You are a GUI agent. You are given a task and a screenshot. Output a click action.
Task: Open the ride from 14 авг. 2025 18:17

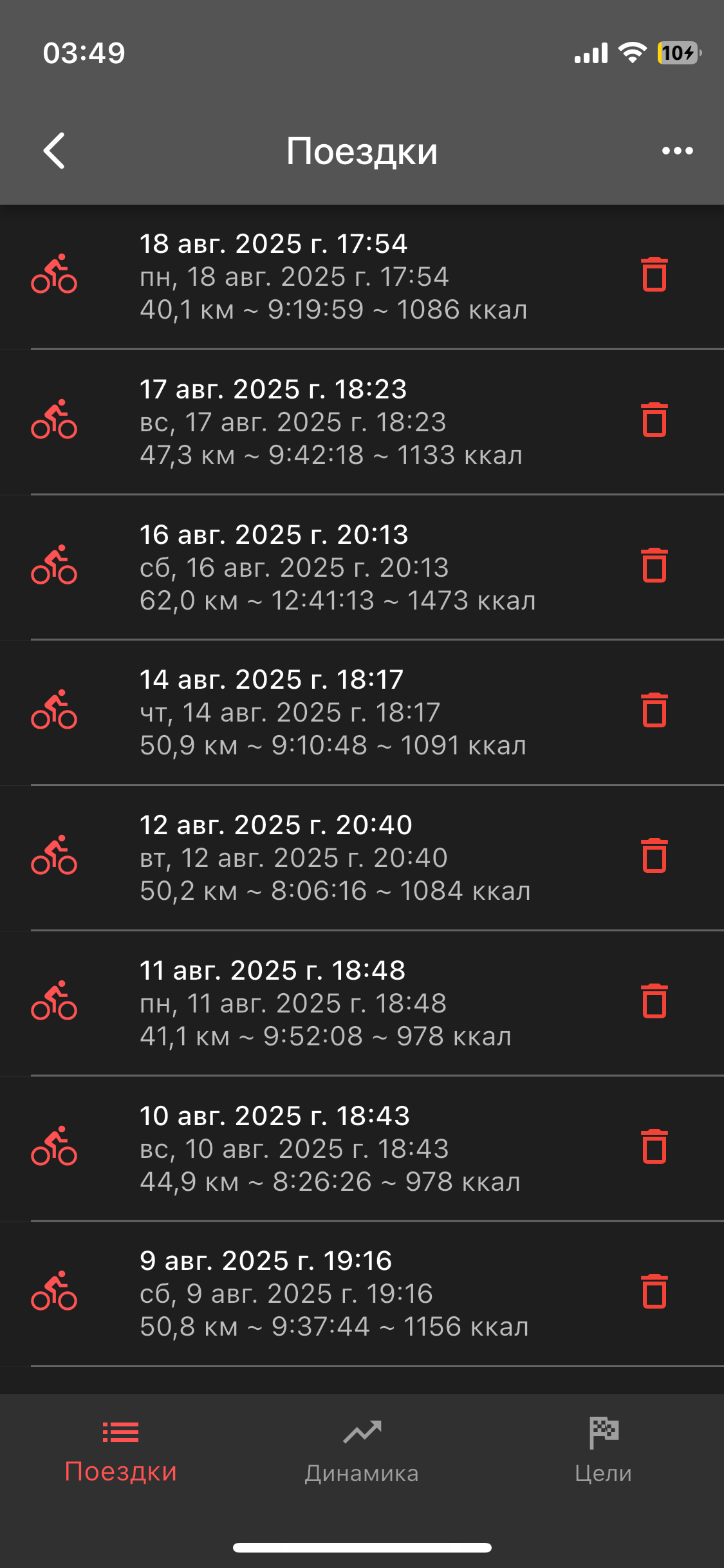click(335, 713)
